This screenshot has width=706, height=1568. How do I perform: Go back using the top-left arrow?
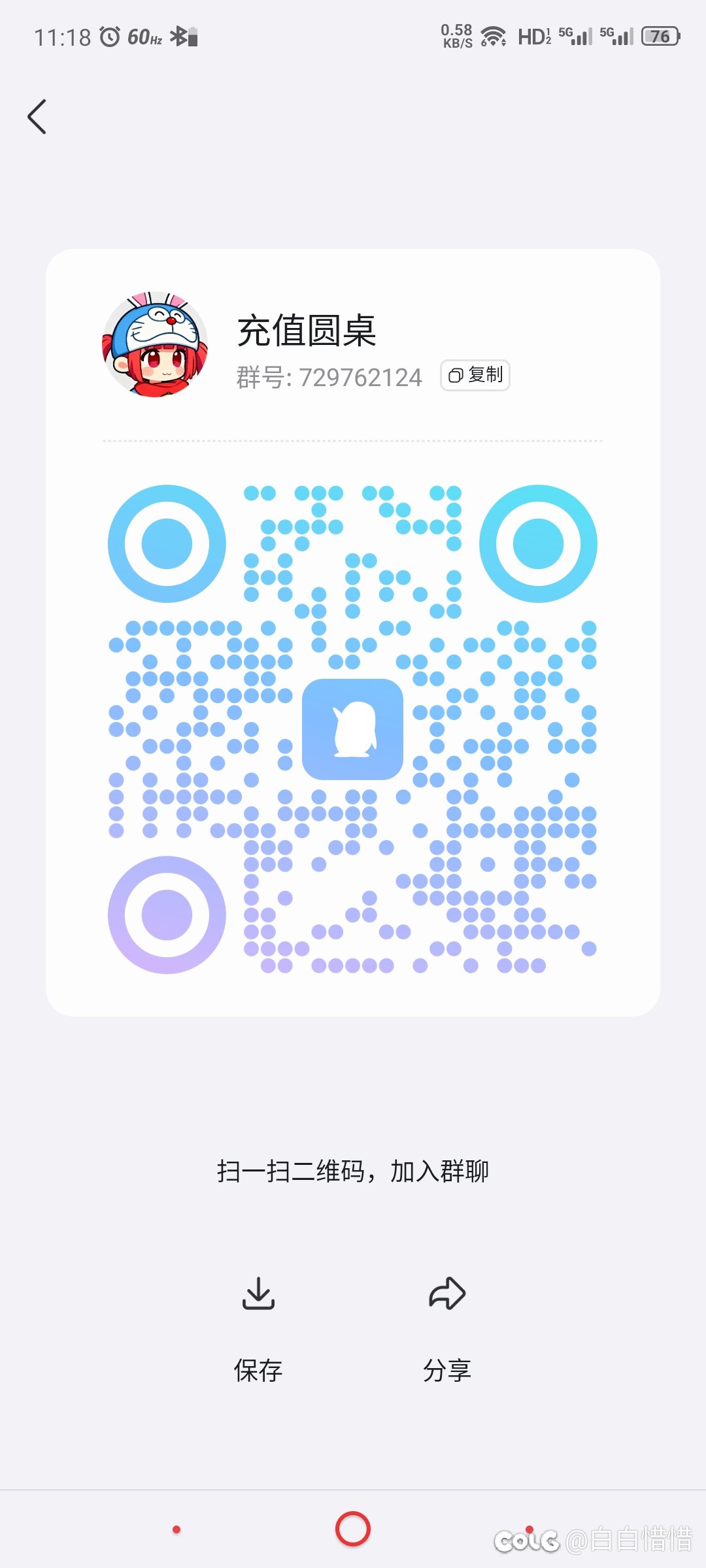pos(37,117)
